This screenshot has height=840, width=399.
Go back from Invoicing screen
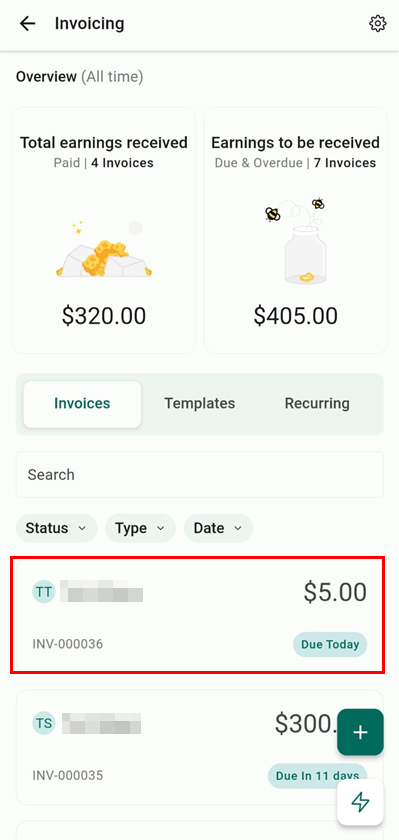[x=27, y=24]
